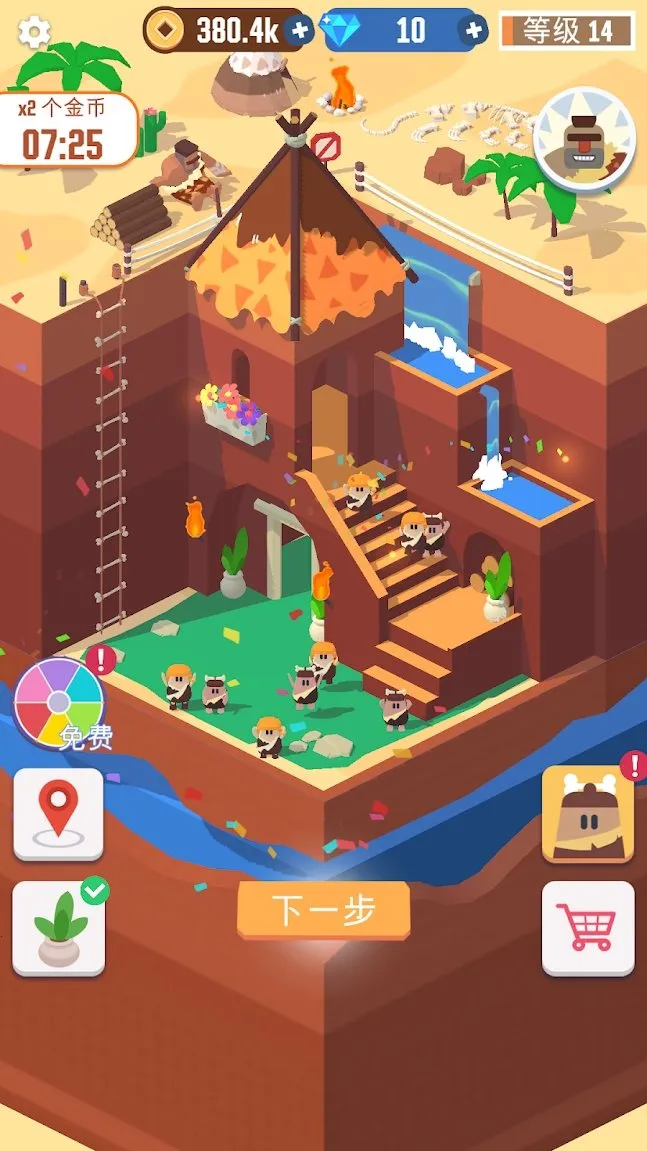Open the level 14 progress bar
This screenshot has width=647, height=1151.
click(566, 31)
